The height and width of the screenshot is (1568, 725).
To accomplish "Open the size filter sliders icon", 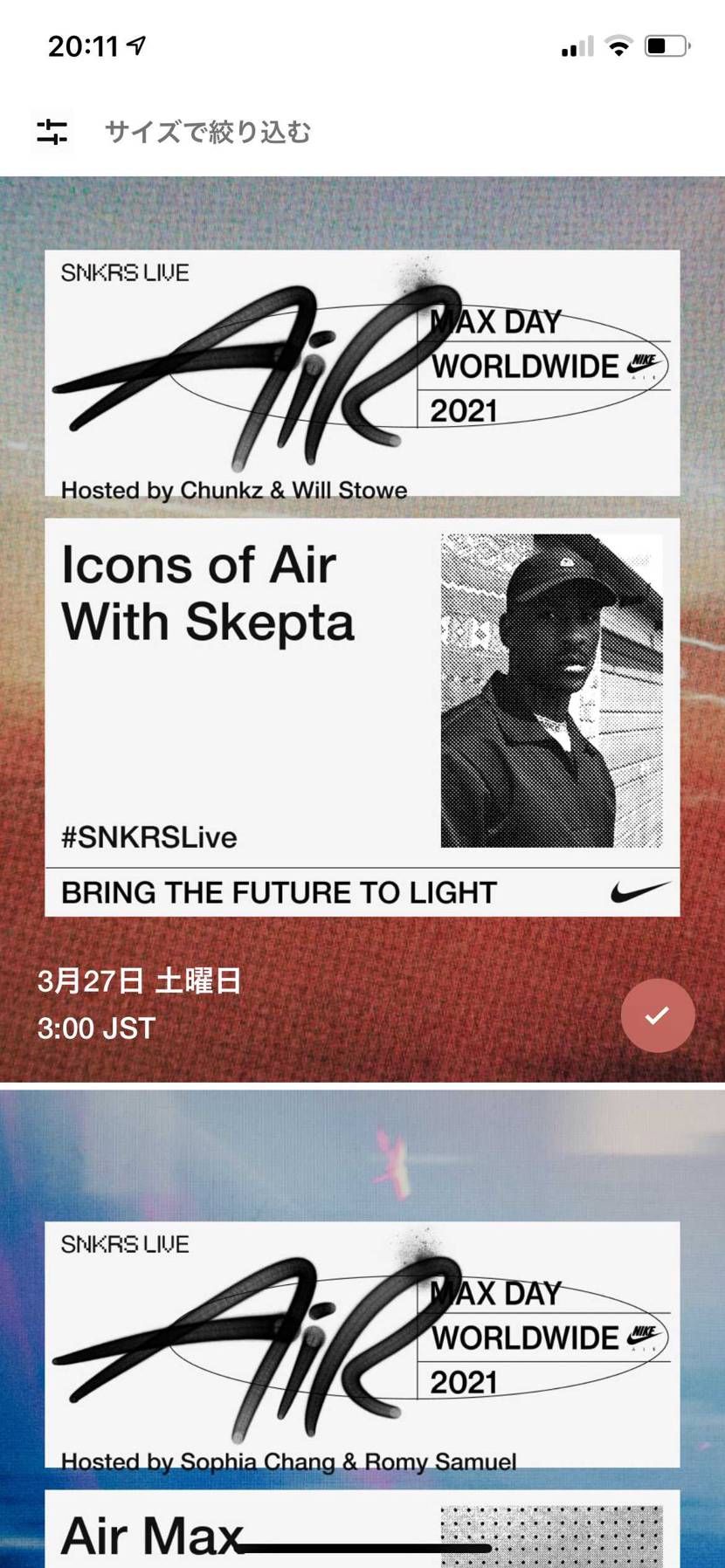I will (52, 133).
